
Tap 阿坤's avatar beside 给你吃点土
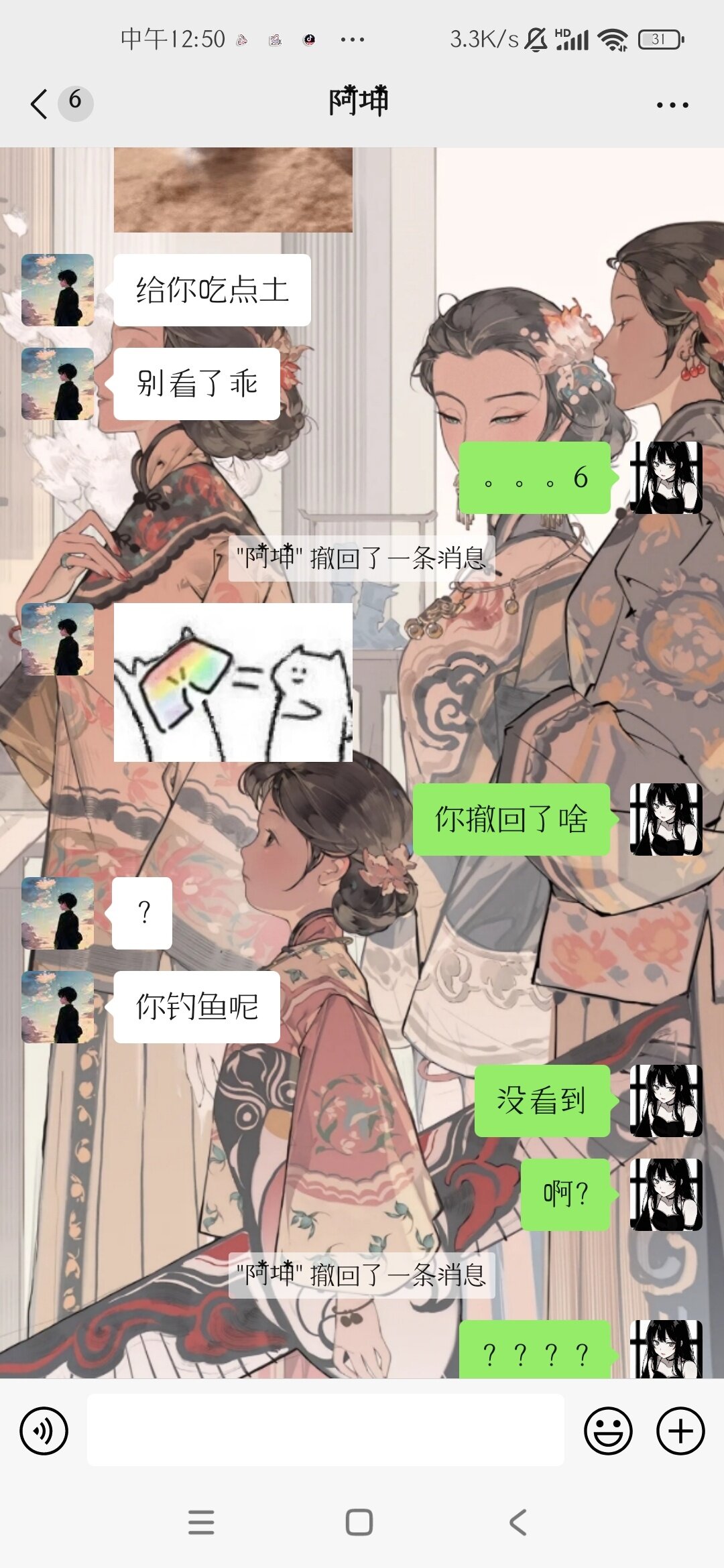point(58,290)
